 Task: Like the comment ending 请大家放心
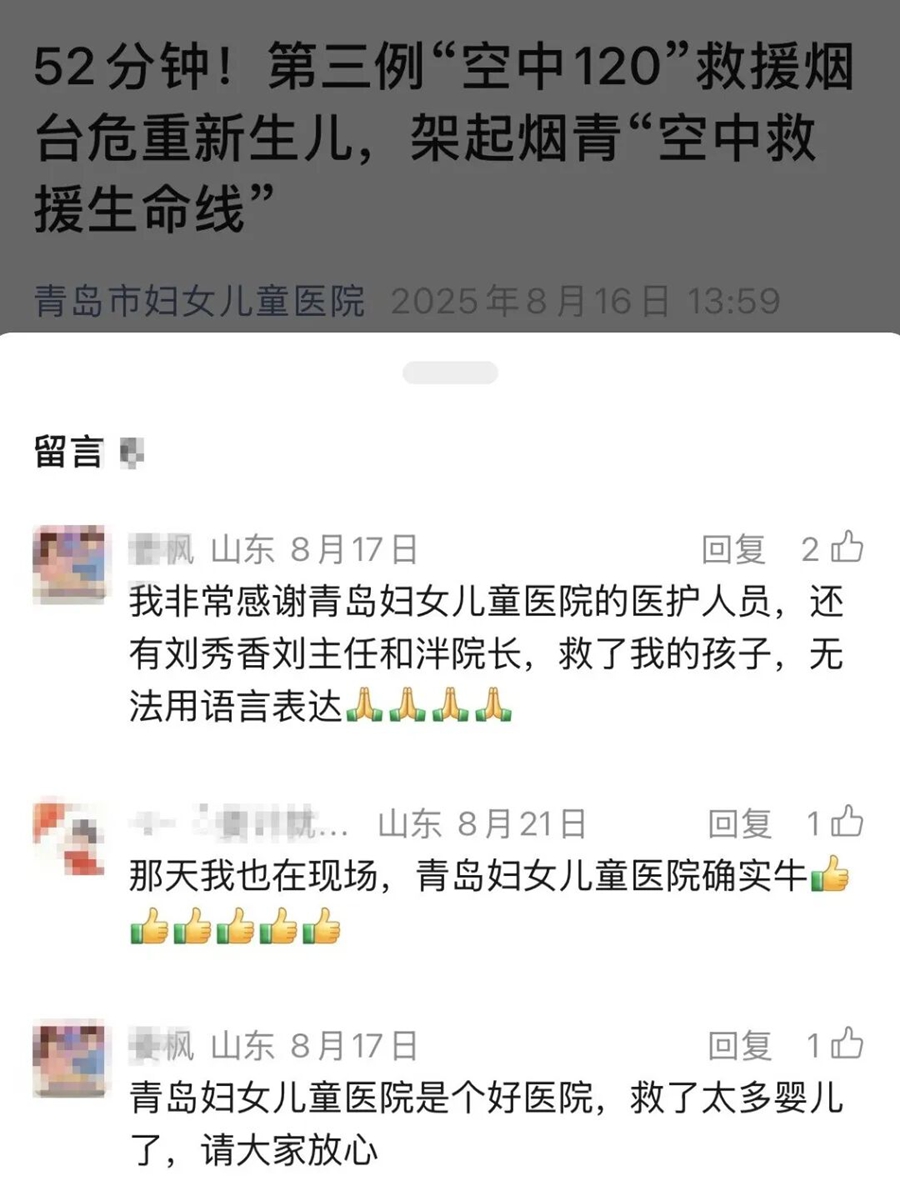(848, 1044)
